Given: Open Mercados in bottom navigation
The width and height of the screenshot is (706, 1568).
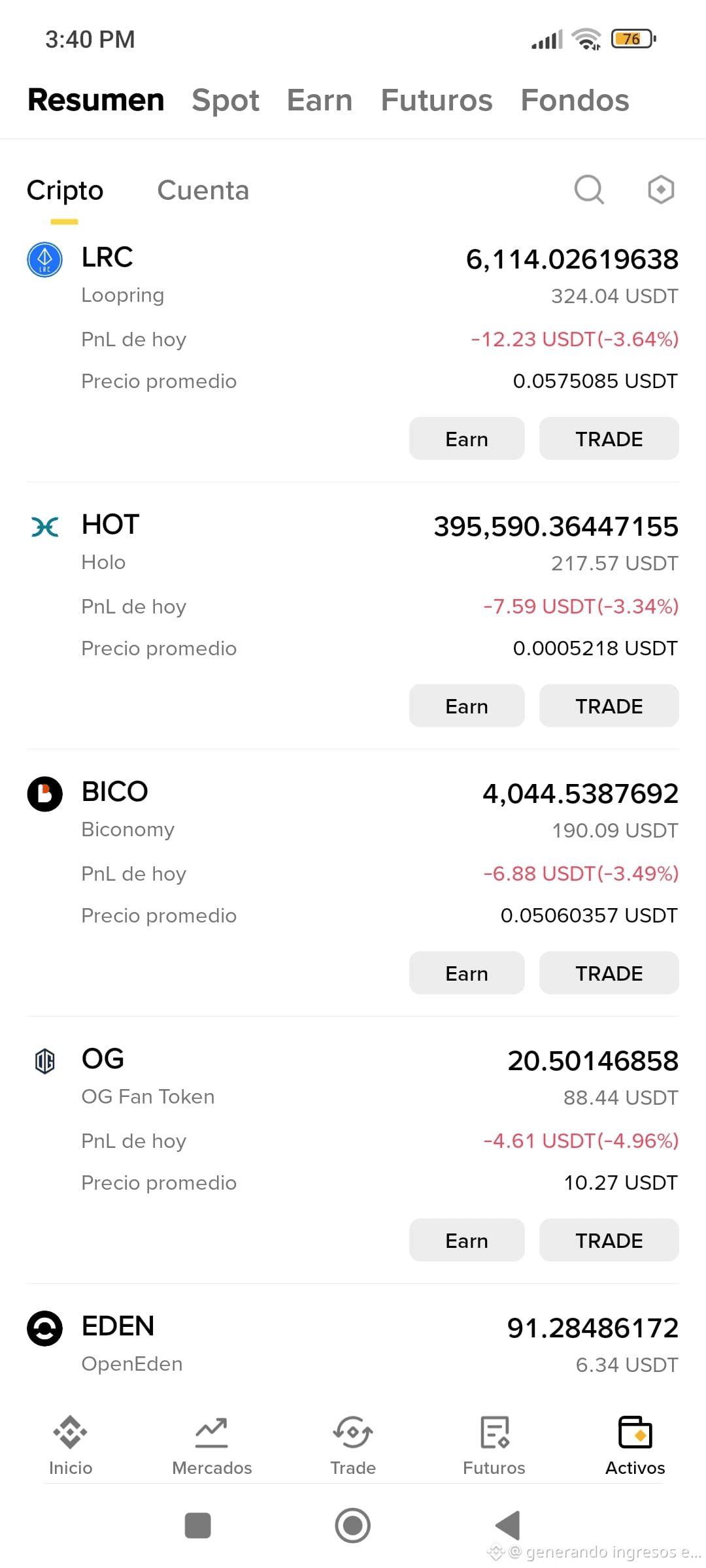Looking at the screenshot, I should pos(212,1446).
